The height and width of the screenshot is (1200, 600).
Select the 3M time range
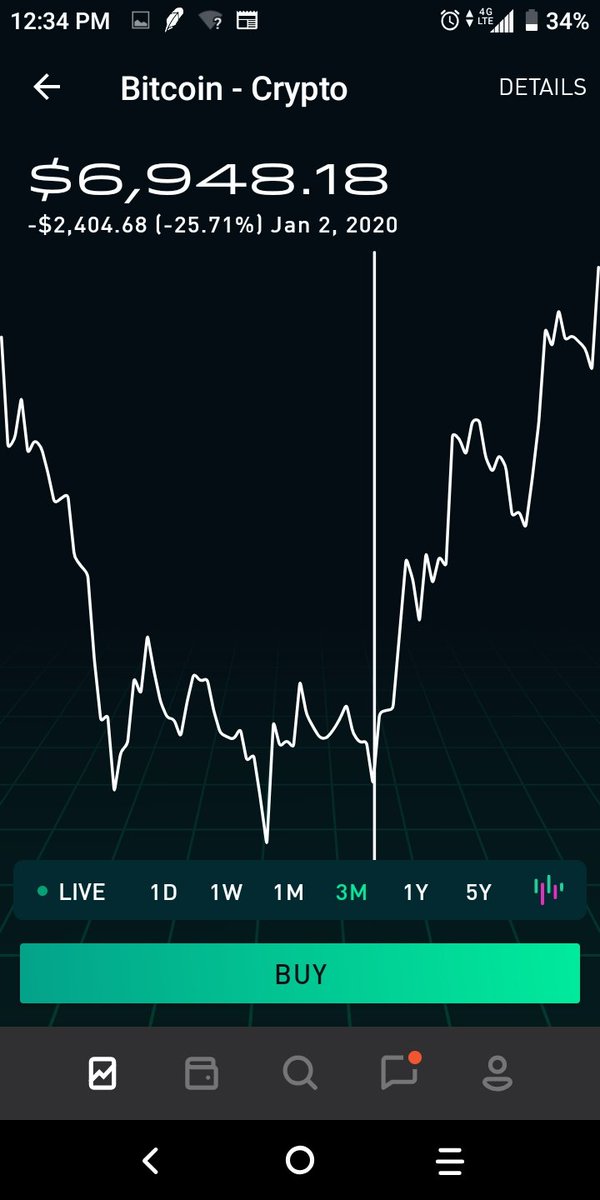click(351, 891)
